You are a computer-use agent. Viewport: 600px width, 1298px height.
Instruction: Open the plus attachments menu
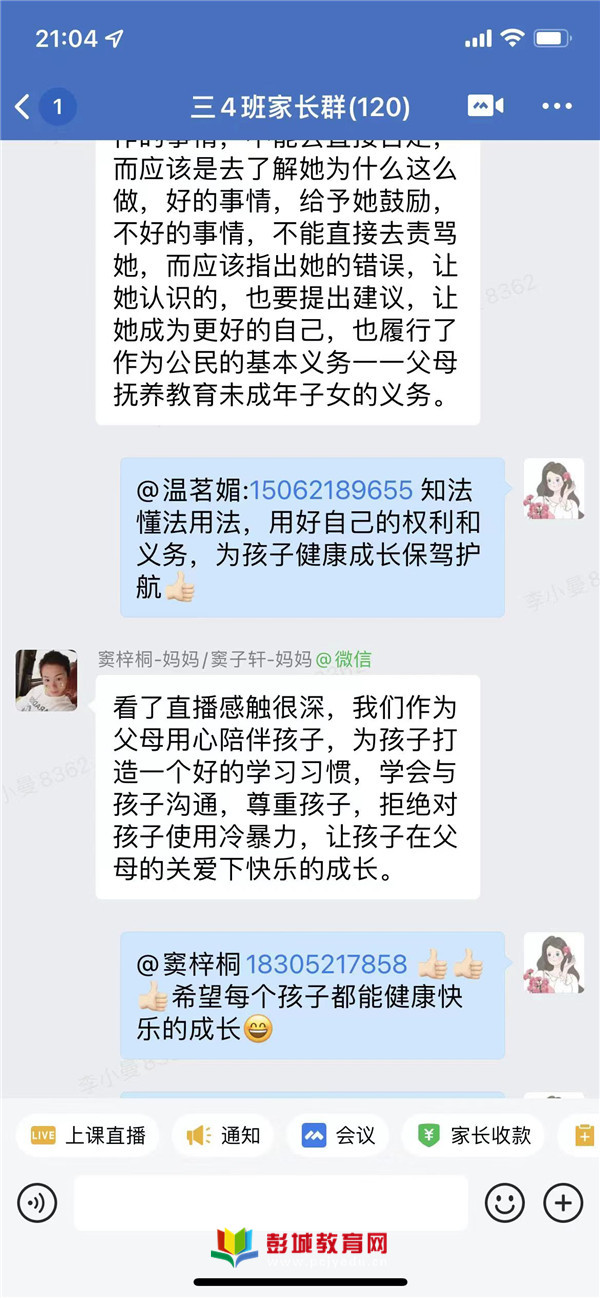tap(563, 1201)
